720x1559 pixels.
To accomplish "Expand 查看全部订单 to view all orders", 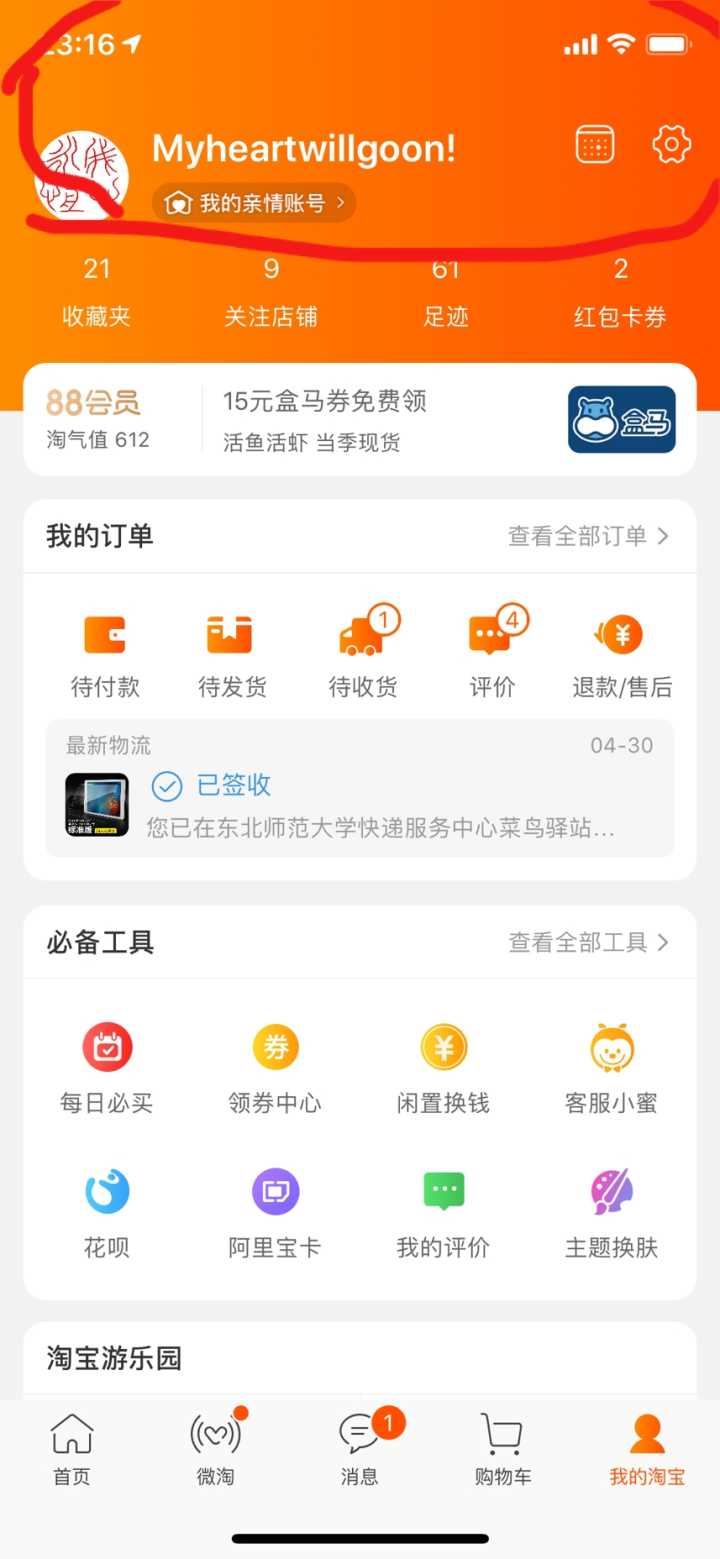I will (586, 536).
